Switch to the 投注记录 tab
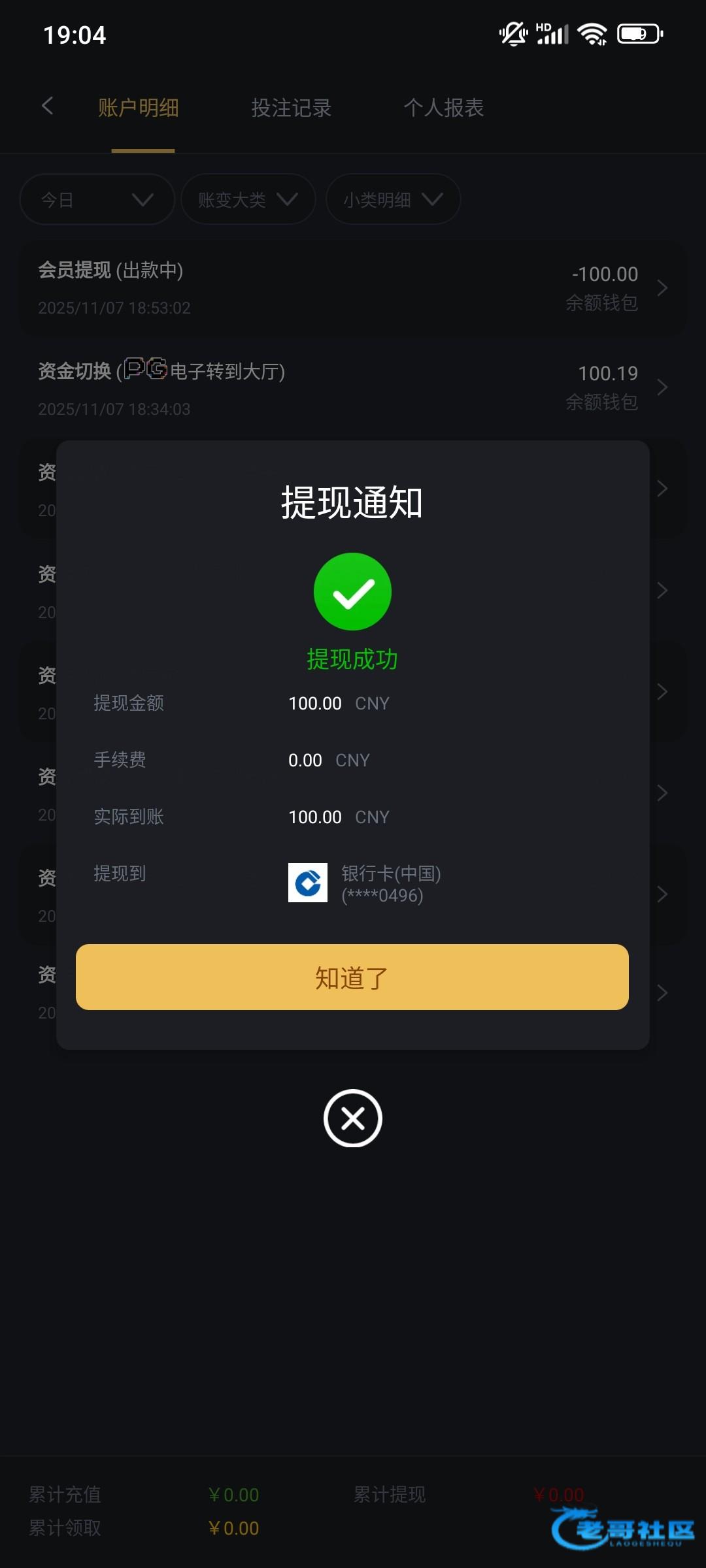 click(x=292, y=108)
